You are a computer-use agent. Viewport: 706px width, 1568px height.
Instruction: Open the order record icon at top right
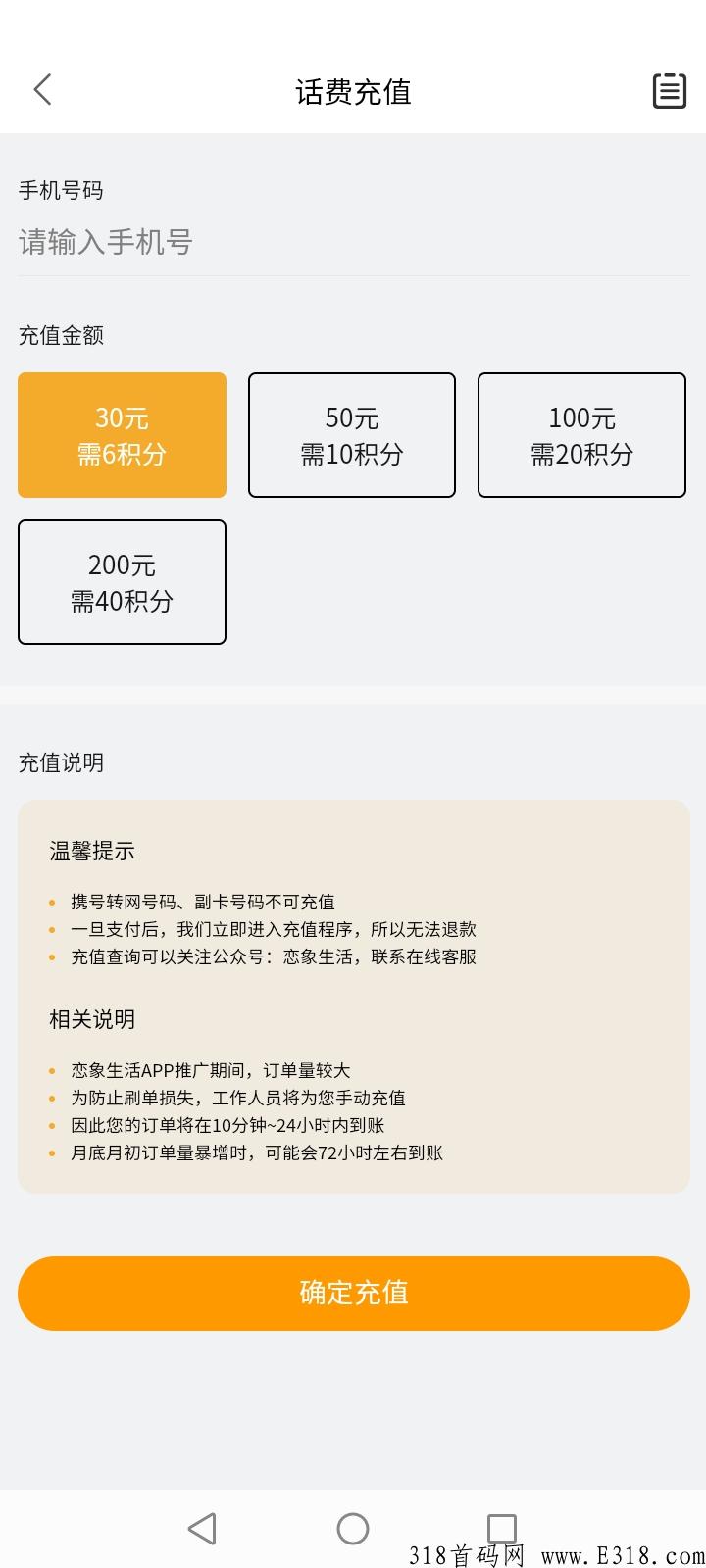click(669, 89)
